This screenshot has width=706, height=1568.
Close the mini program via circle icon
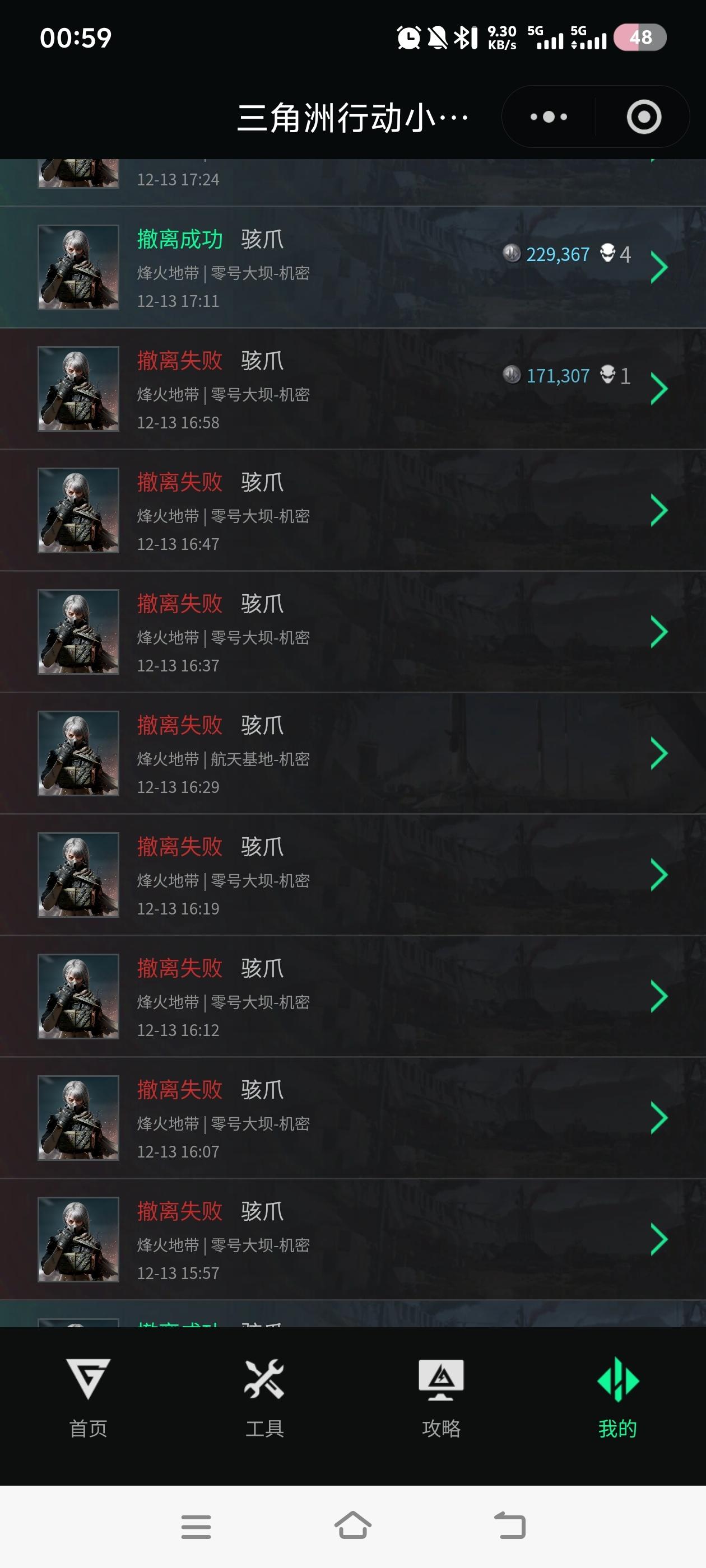coord(643,116)
